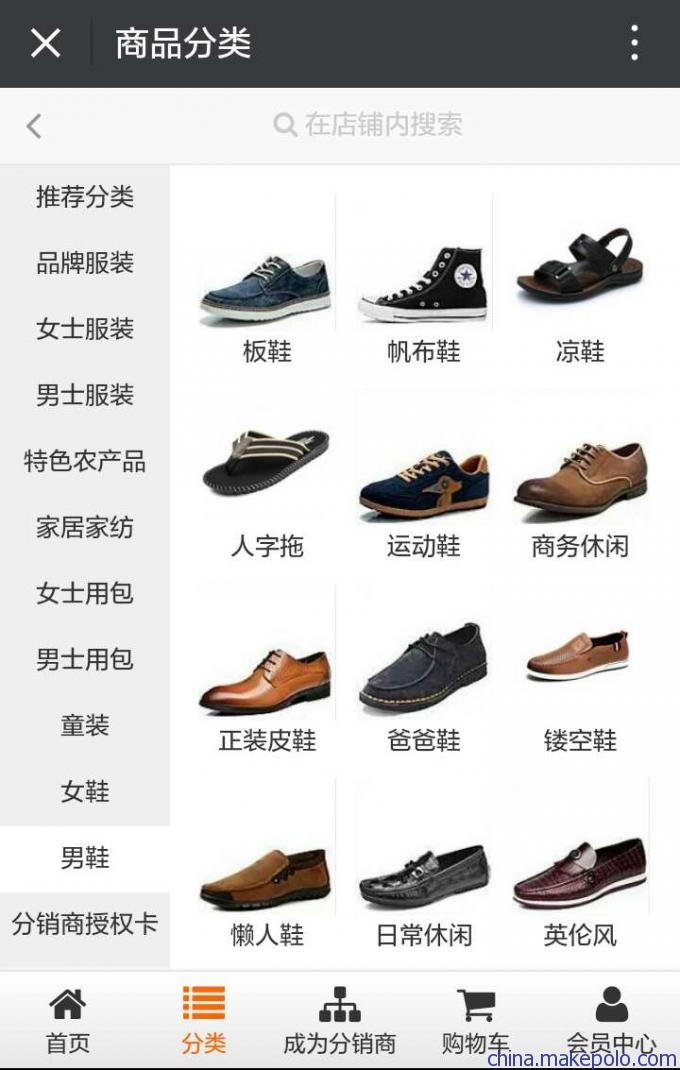The height and width of the screenshot is (1070, 680).
Task: Go back using the left arrow
Action: pos(34,126)
